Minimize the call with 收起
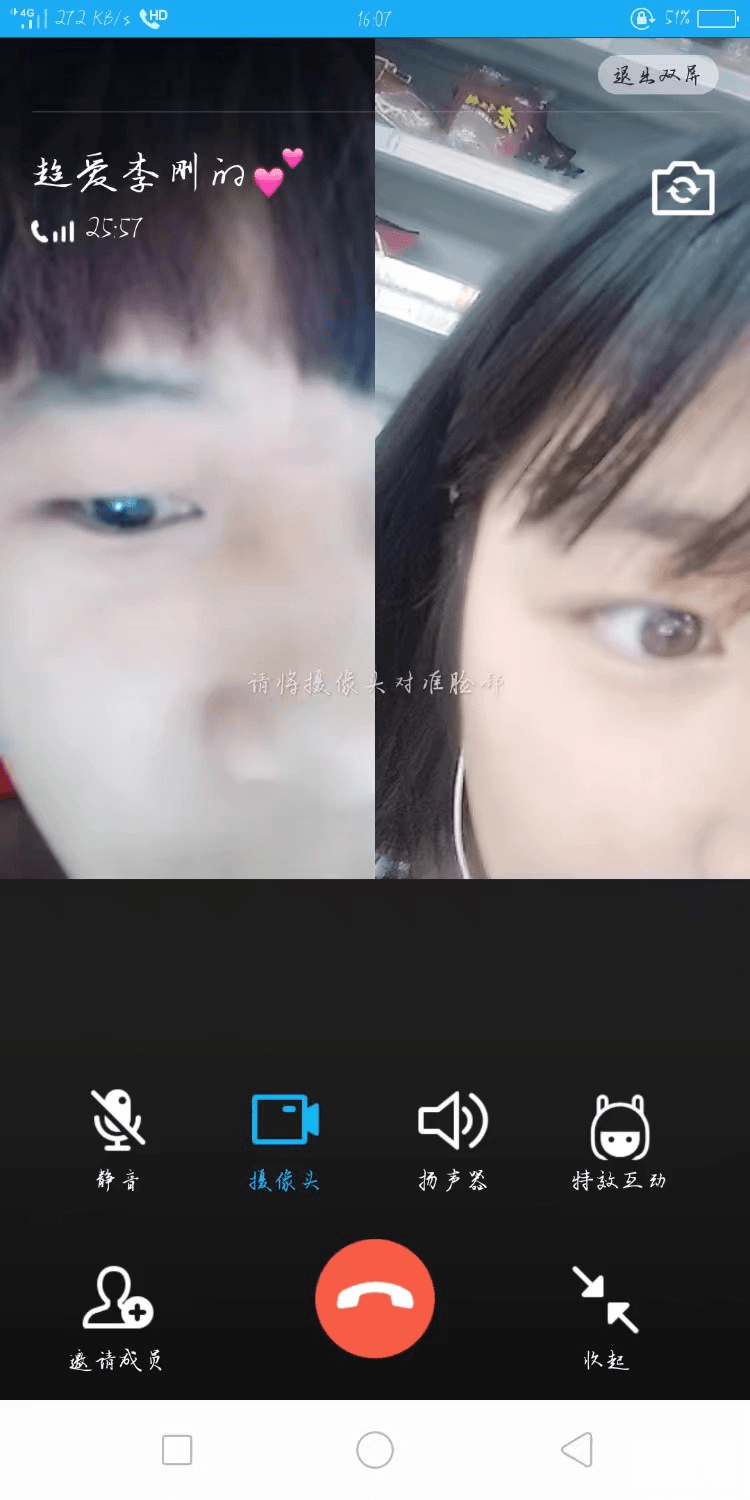 click(x=606, y=1316)
